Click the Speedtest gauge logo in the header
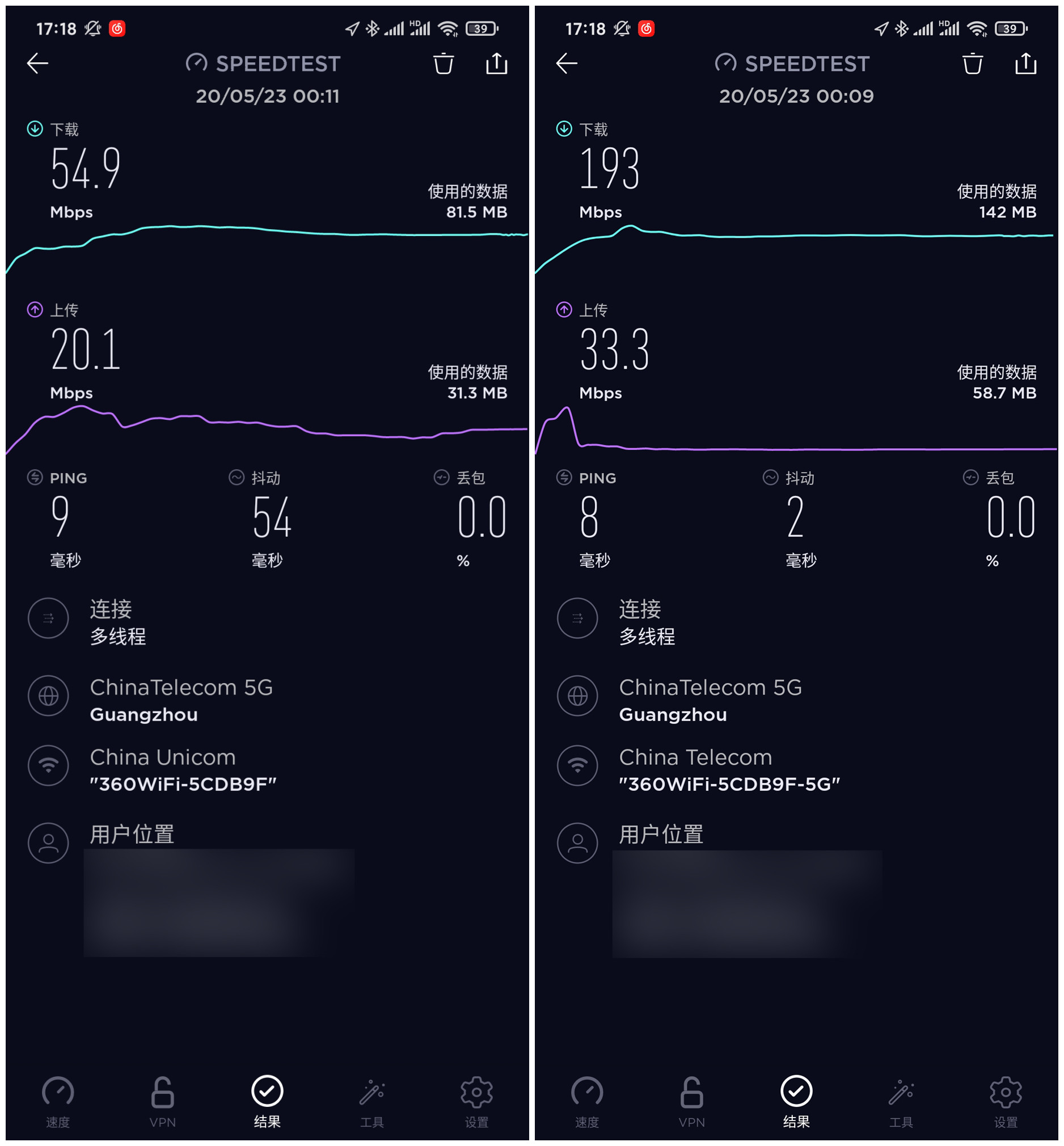This screenshot has width=1064, height=1146. (x=196, y=62)
